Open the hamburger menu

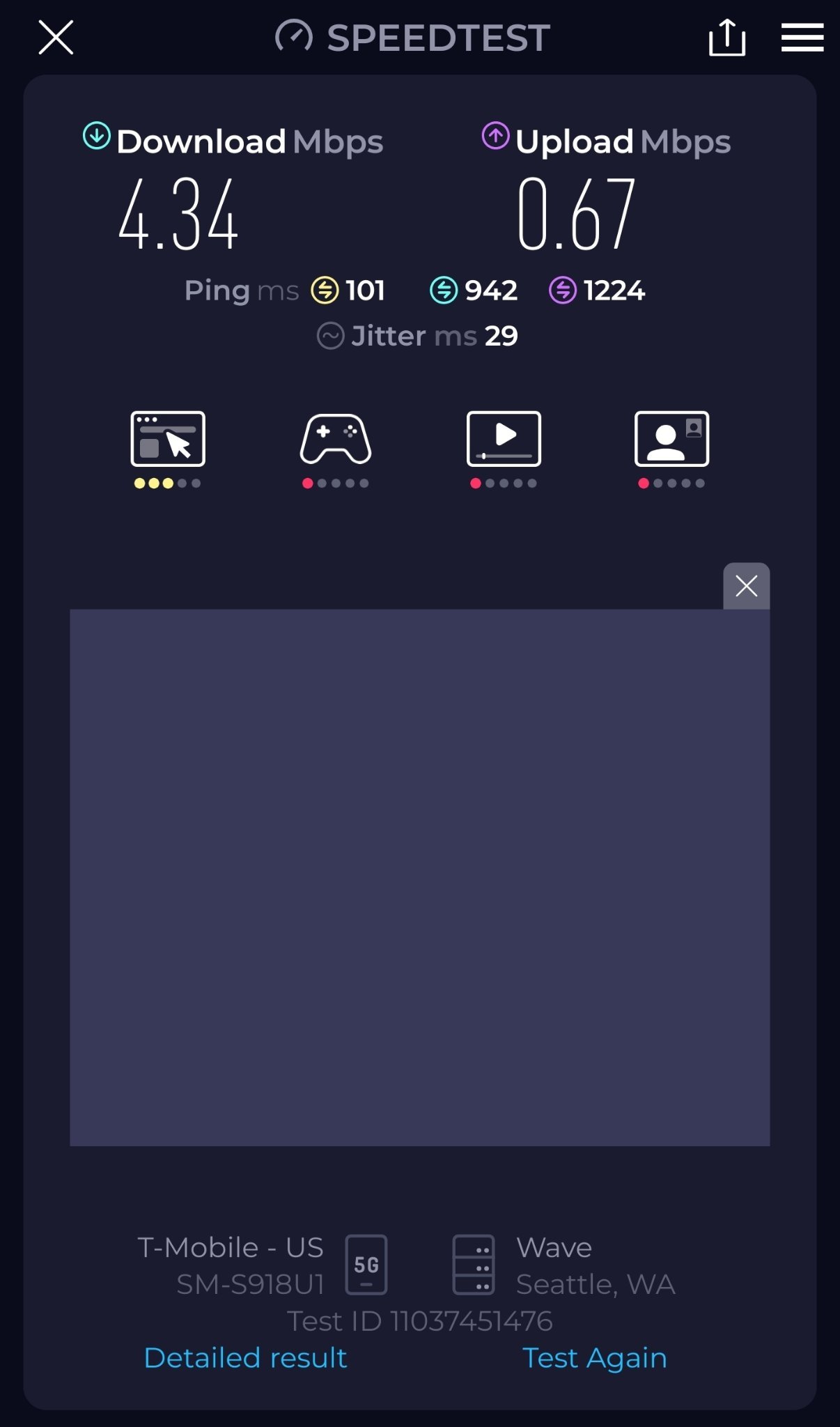[x=802, y=38]
